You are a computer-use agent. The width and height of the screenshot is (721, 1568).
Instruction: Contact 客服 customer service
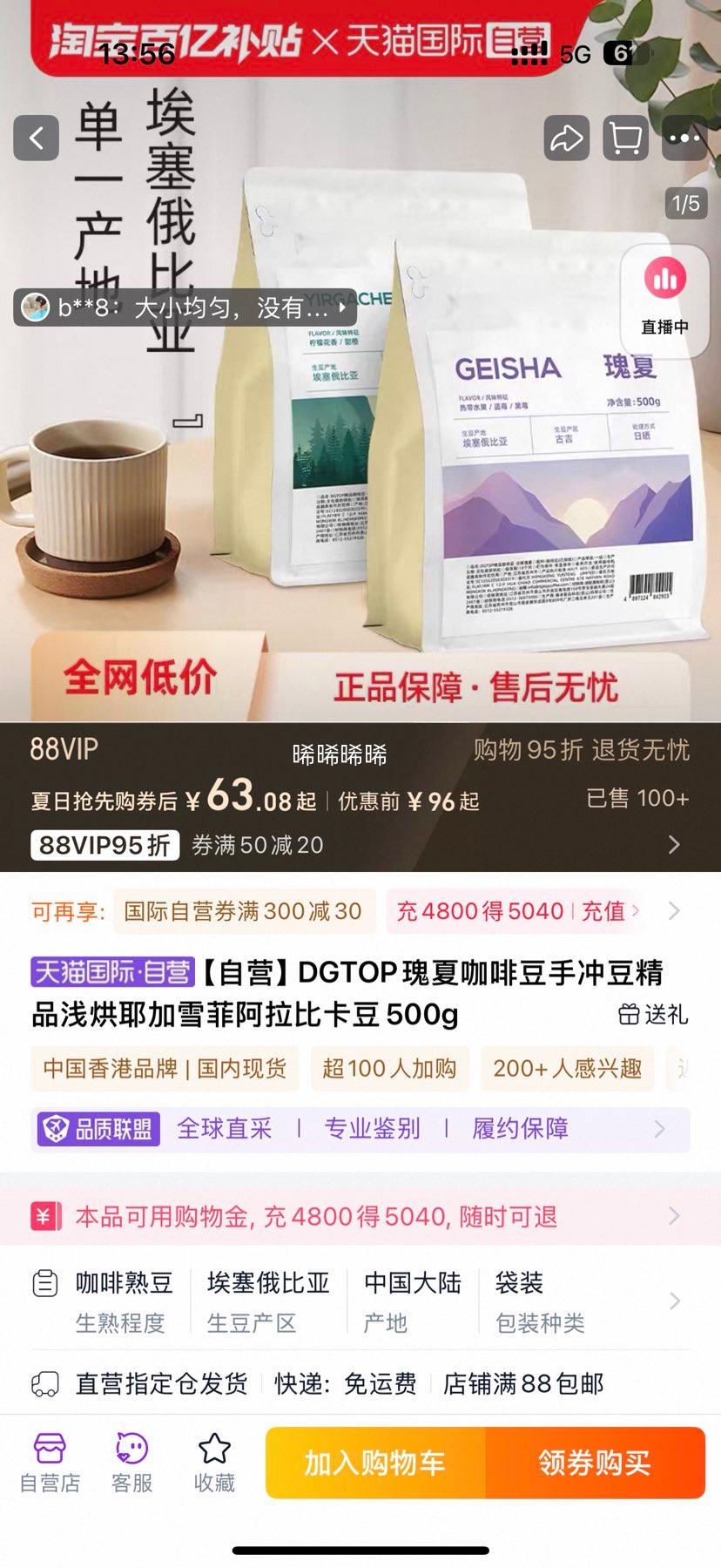pyautogui.click(x=131, y=1463)
